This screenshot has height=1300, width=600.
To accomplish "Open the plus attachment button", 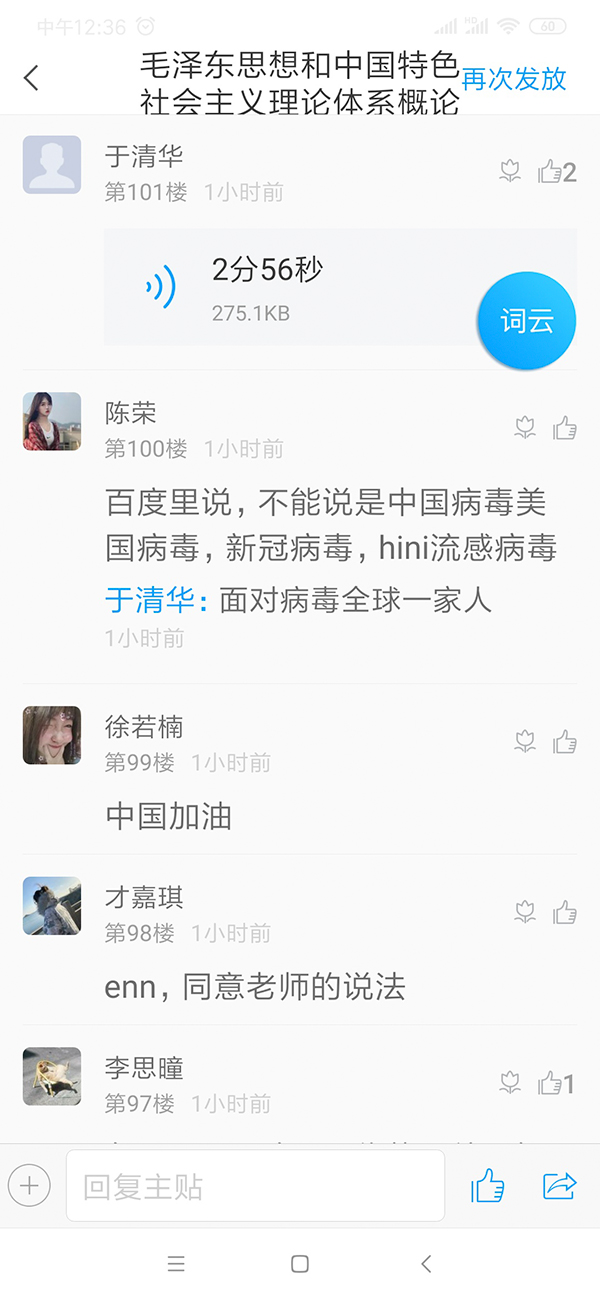I will [29, 1186].
